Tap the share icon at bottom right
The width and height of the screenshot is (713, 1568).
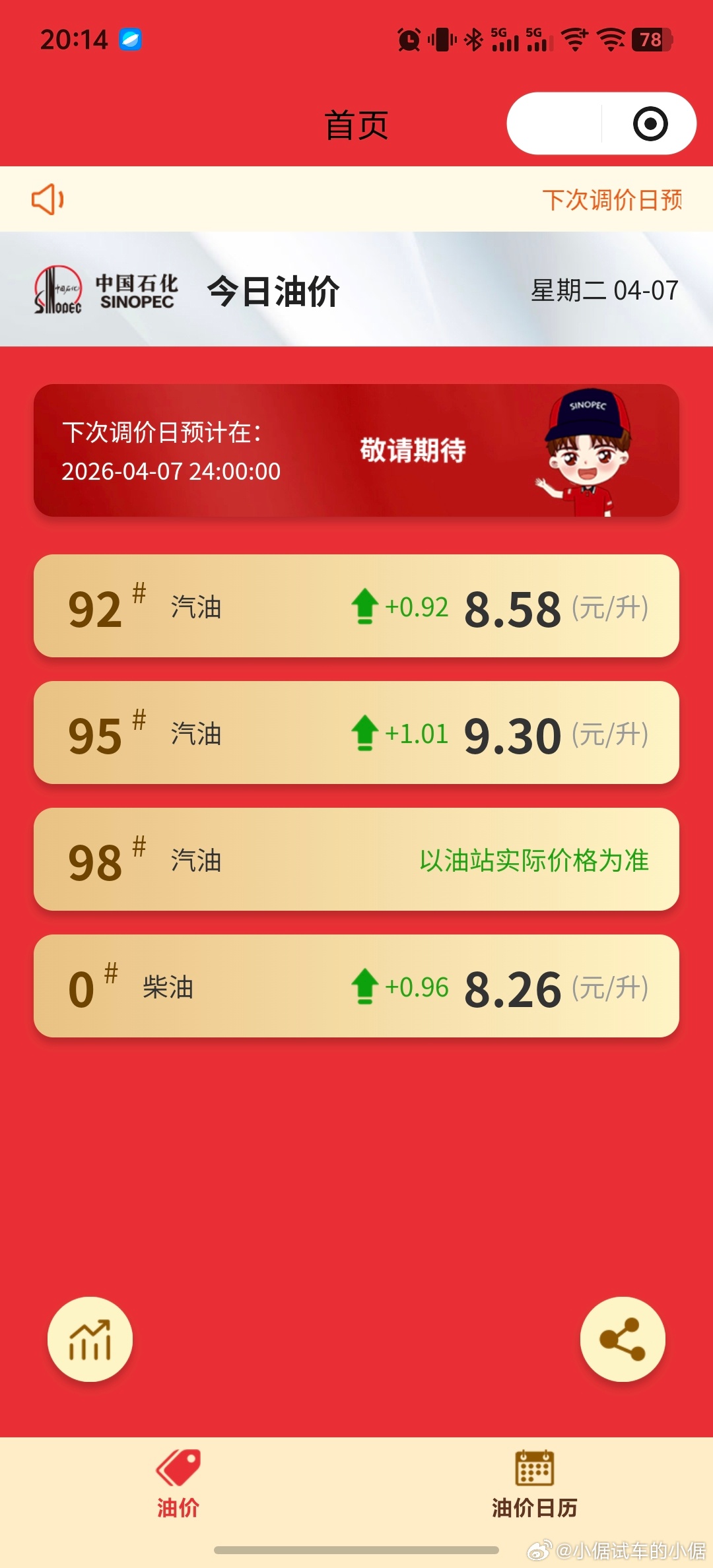(621, 1340)
